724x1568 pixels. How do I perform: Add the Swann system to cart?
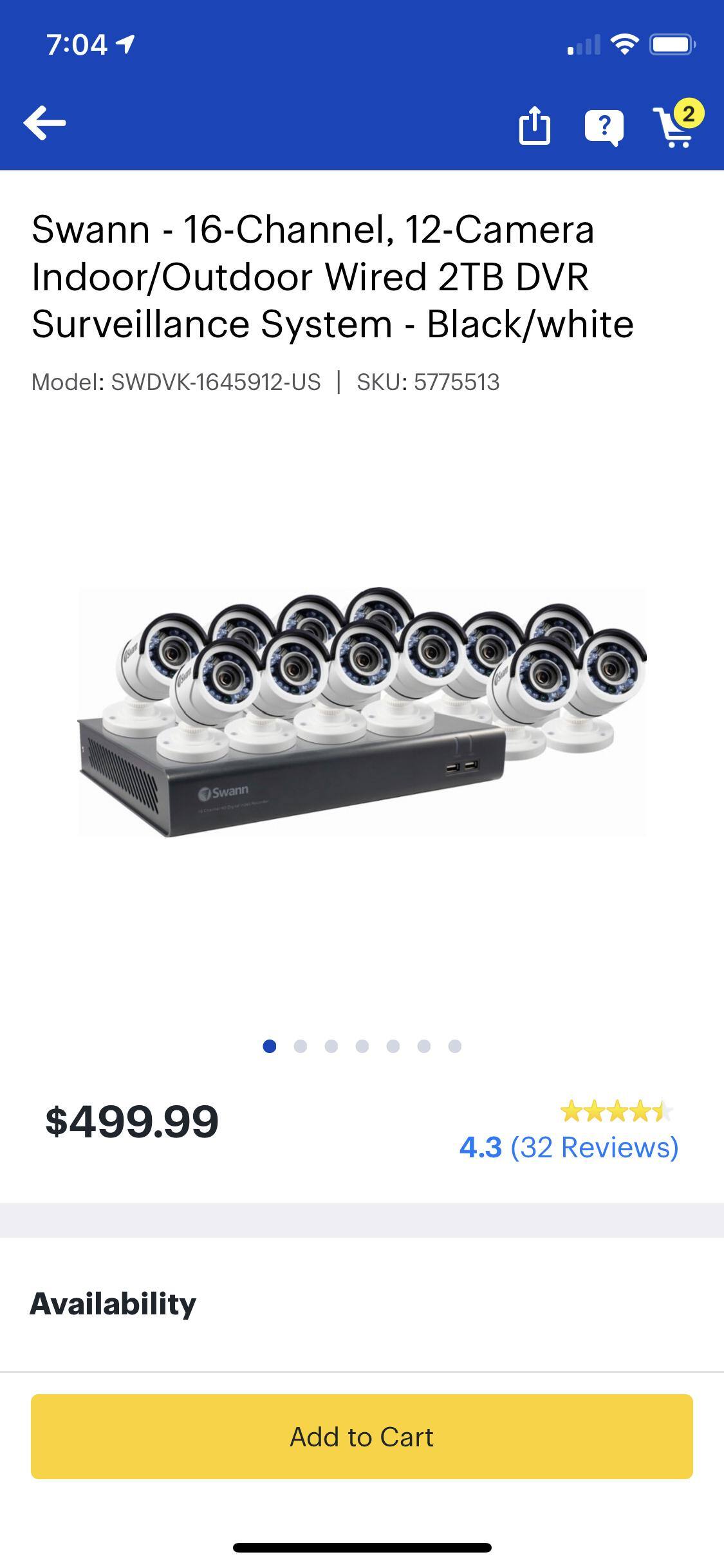[362, 1437]
